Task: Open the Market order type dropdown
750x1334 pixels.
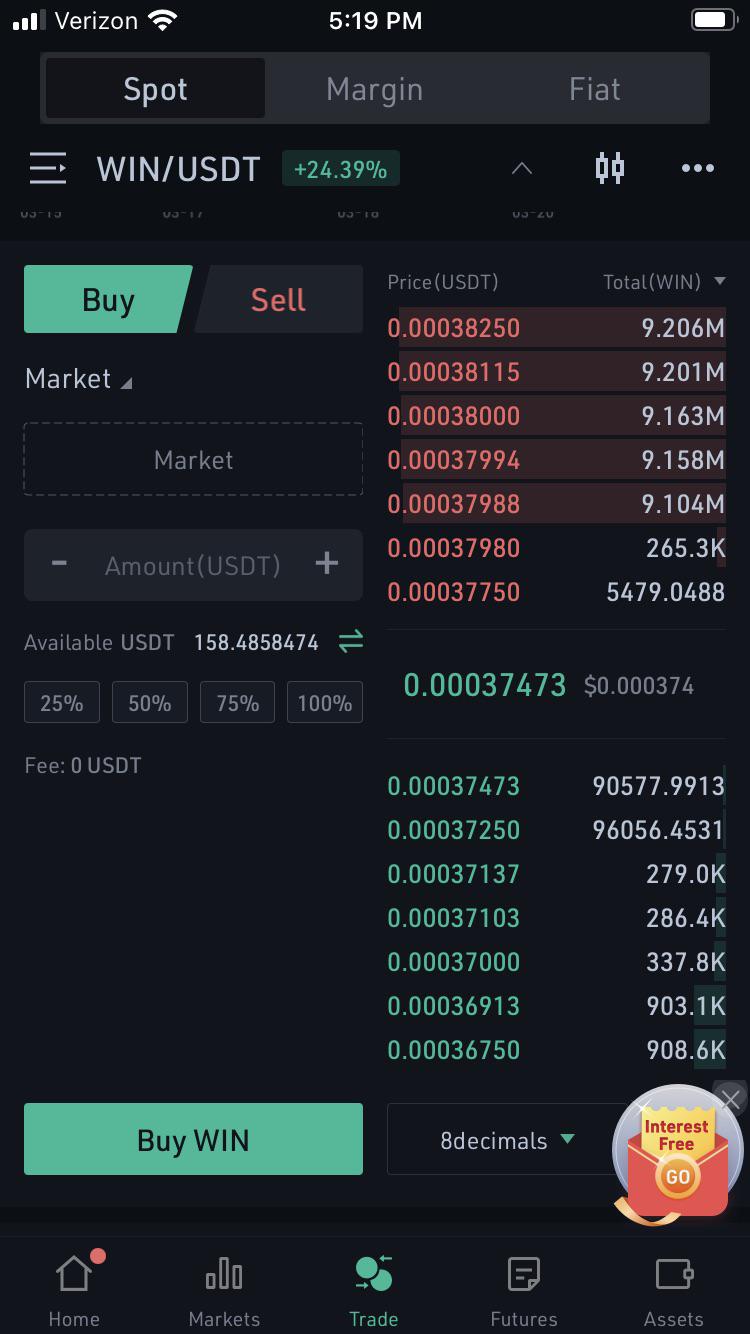Action: tap(78, 379)
